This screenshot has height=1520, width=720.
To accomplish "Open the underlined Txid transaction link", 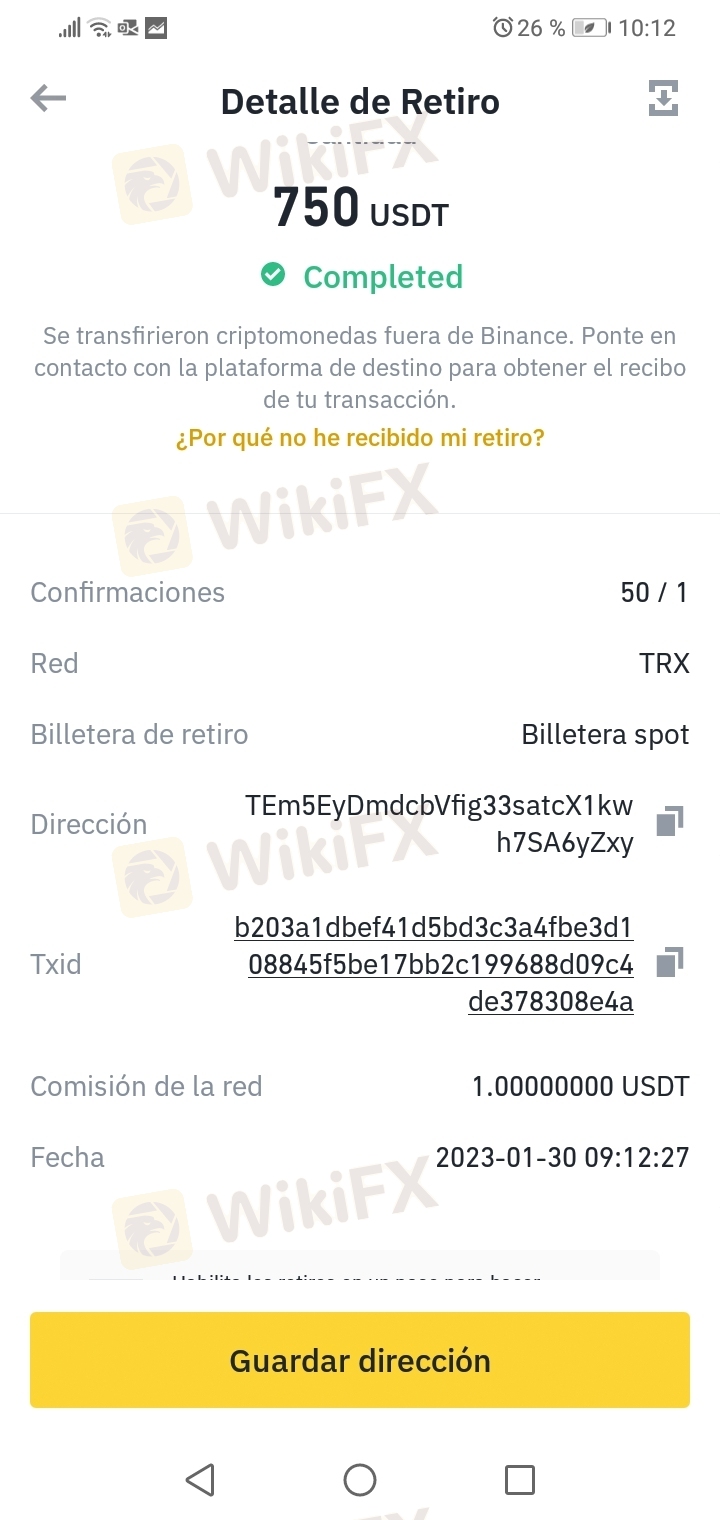I will click(434, 964).
